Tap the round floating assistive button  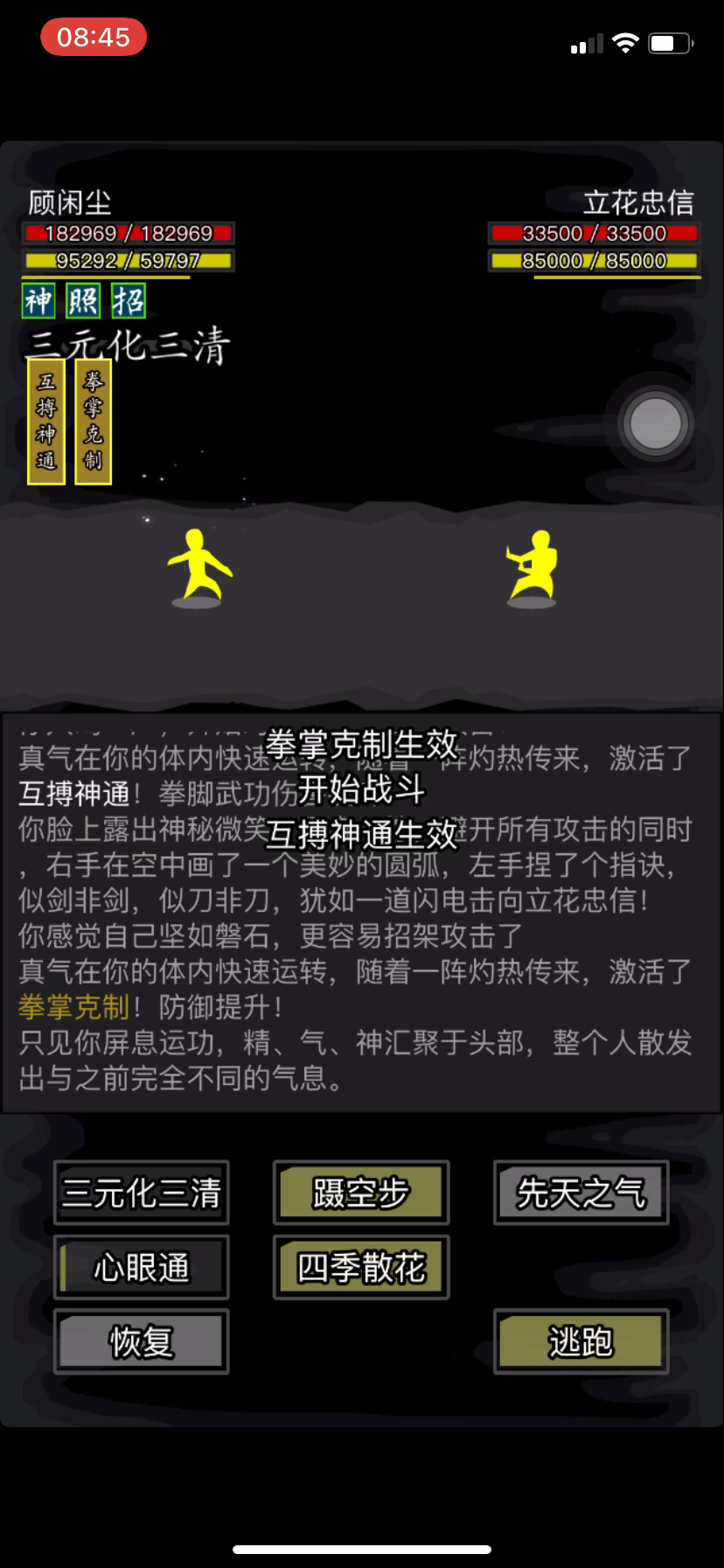655,423
